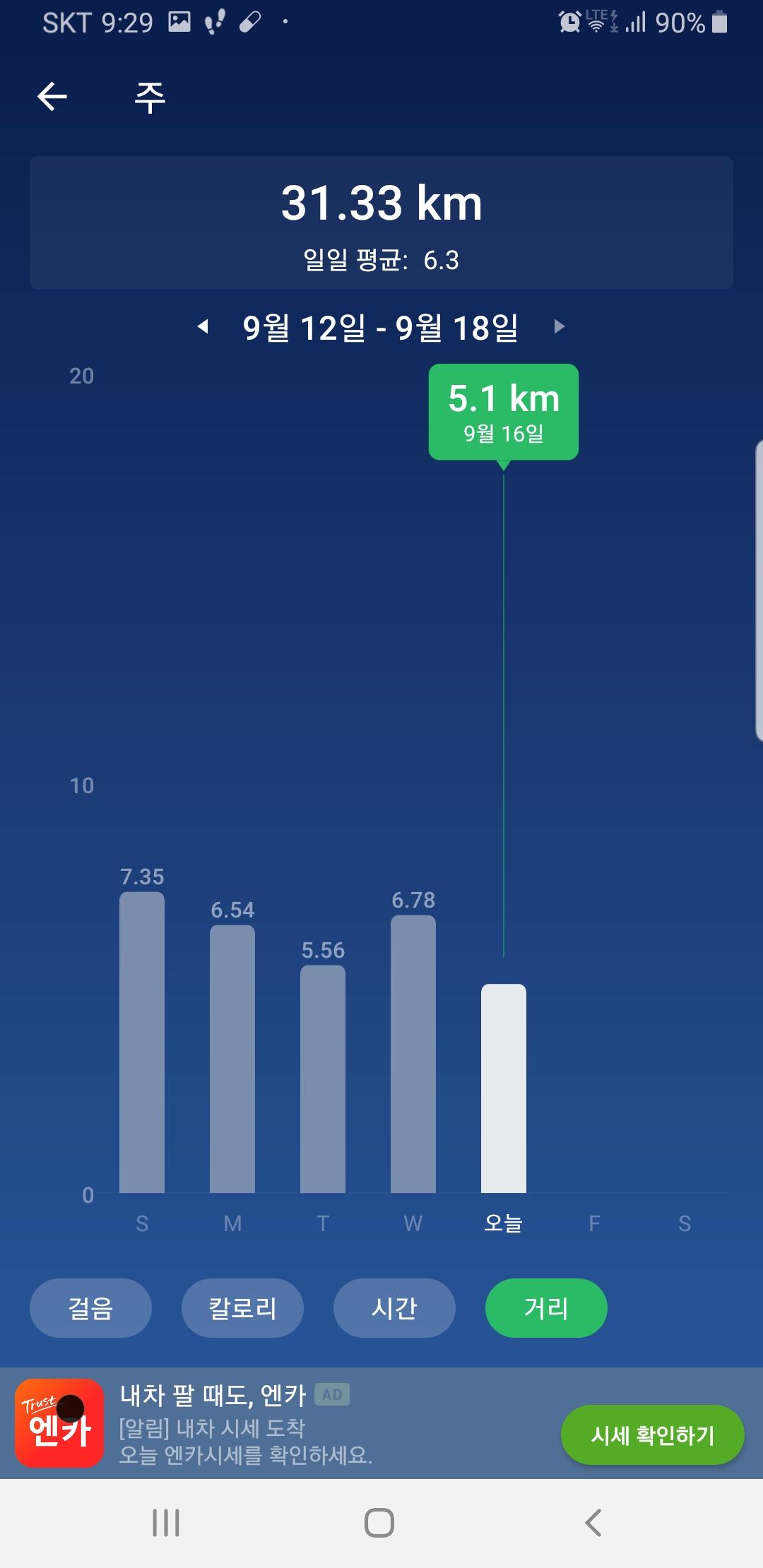763x1568 pixels.
Task: Select the 거리 distance tab
Action: [546, 1307]
